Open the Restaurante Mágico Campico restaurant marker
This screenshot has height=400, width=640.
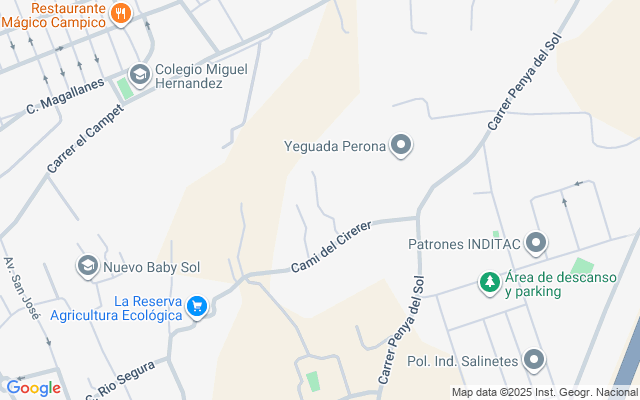(122, 13)
